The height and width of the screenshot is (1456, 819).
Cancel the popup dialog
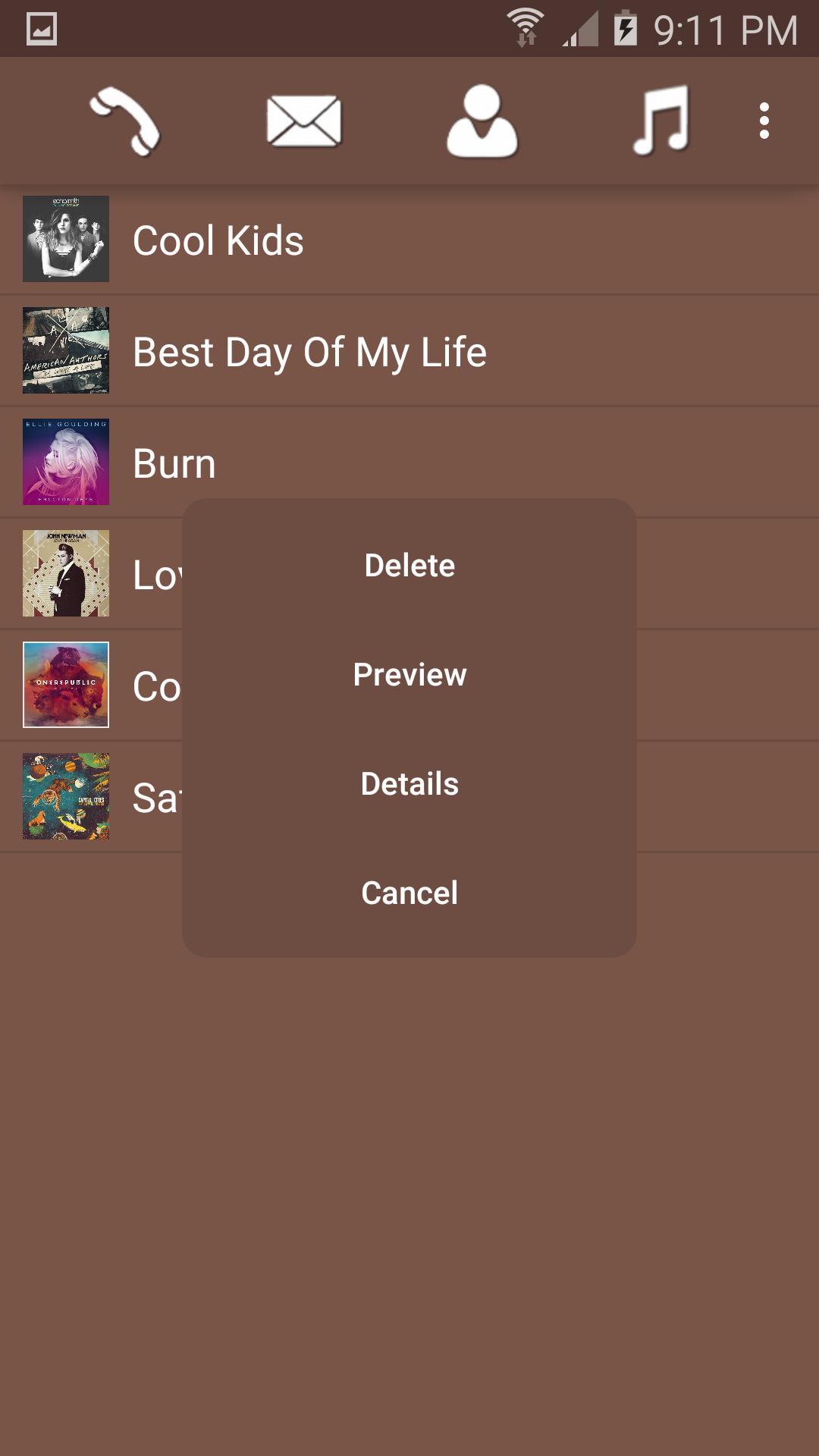point(409,893)
